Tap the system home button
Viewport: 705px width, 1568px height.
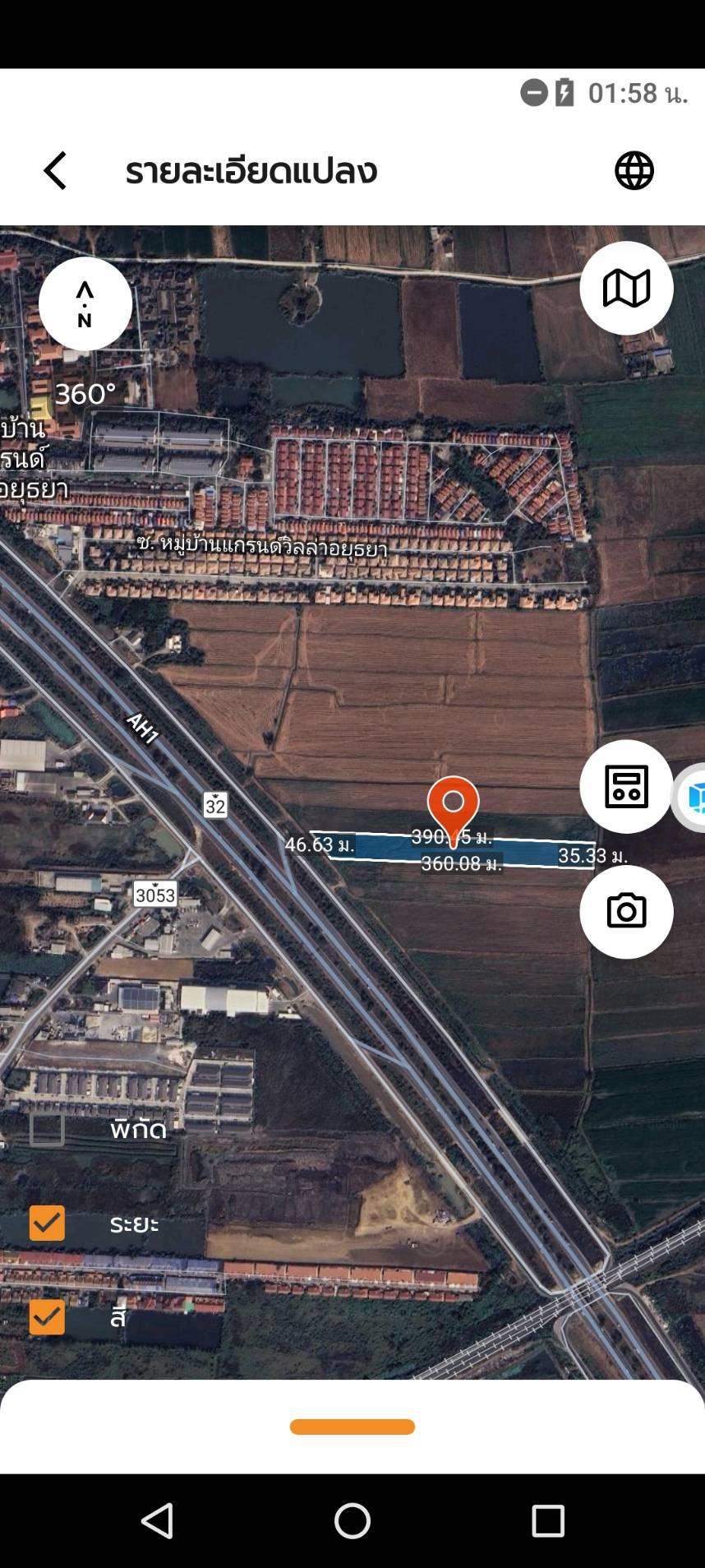coord(352,1520)
